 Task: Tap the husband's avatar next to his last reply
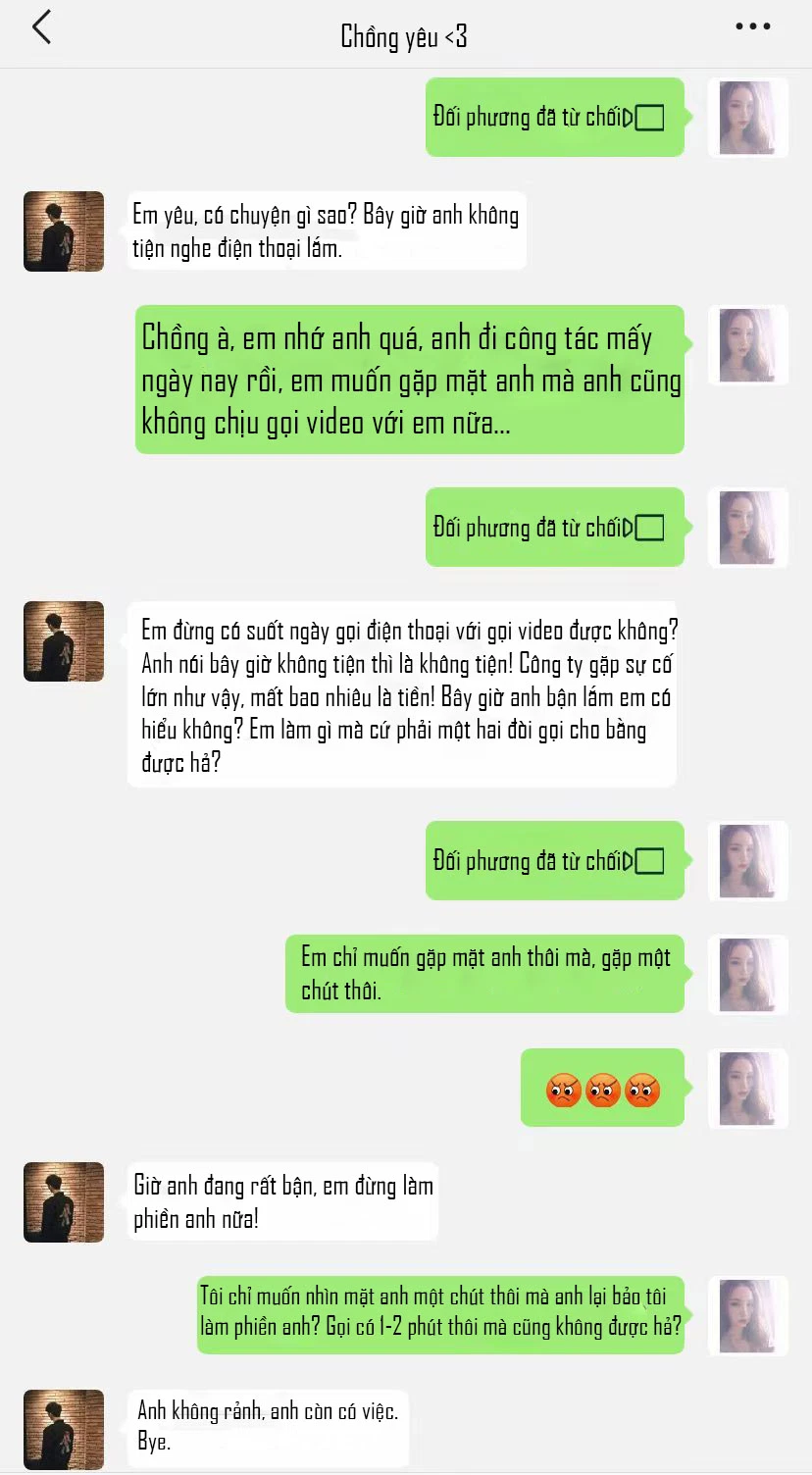pyautogui.click(x=63, y=1430)
